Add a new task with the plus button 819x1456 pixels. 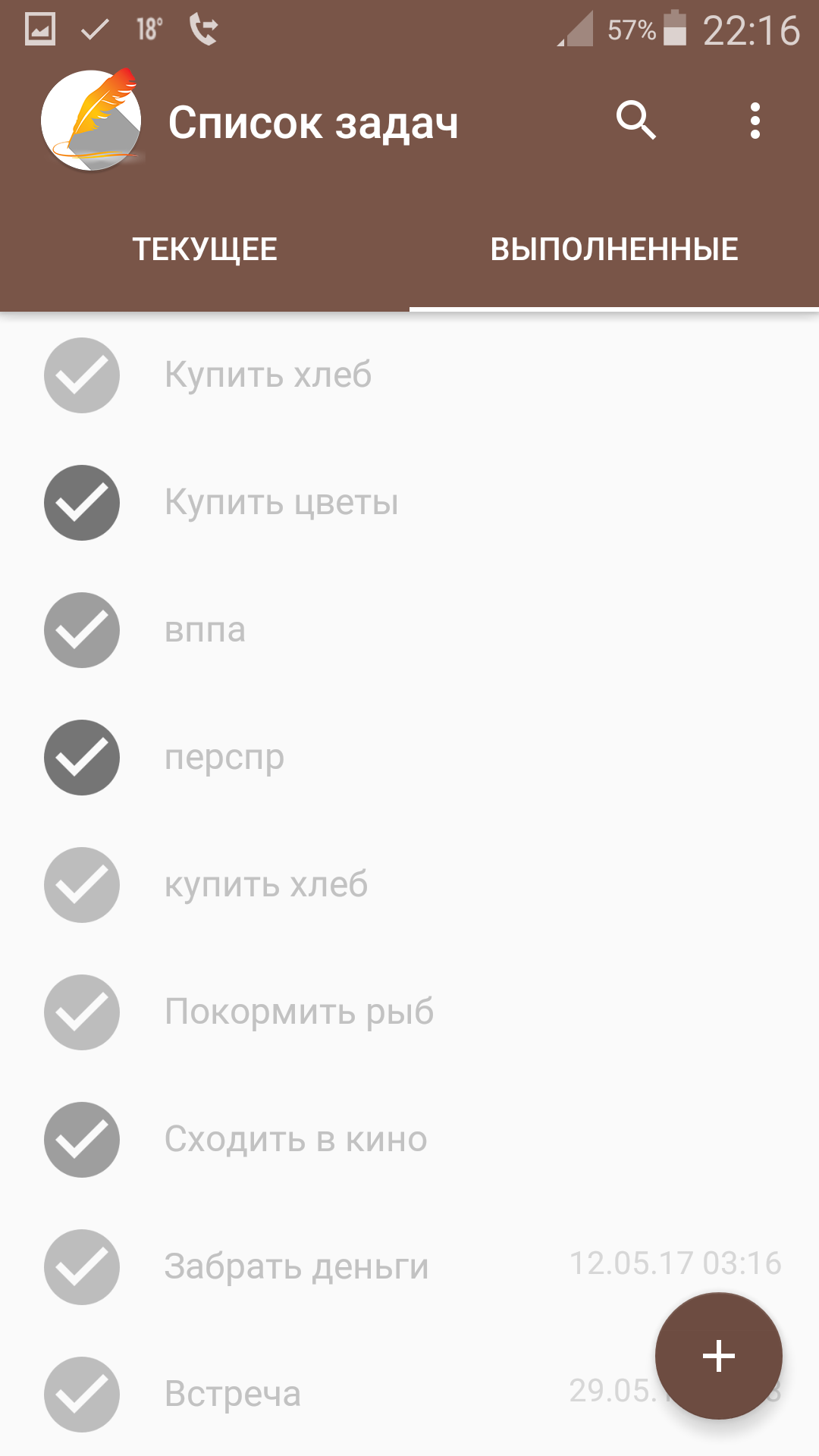718,1356
